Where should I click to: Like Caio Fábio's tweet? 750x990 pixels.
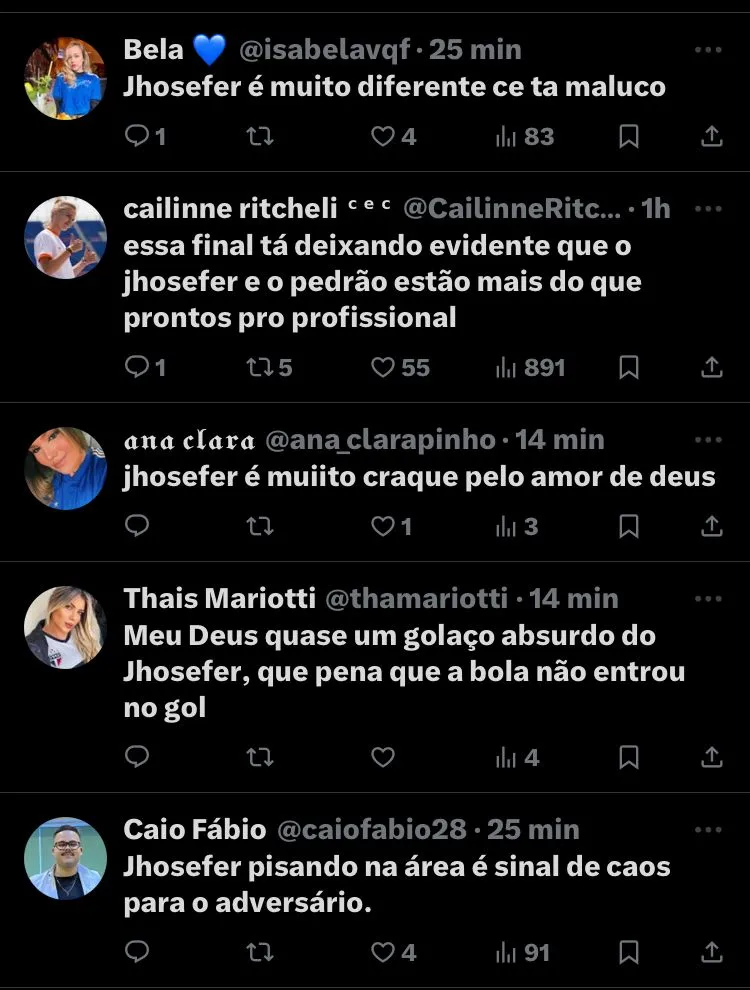tap(383, 952)
